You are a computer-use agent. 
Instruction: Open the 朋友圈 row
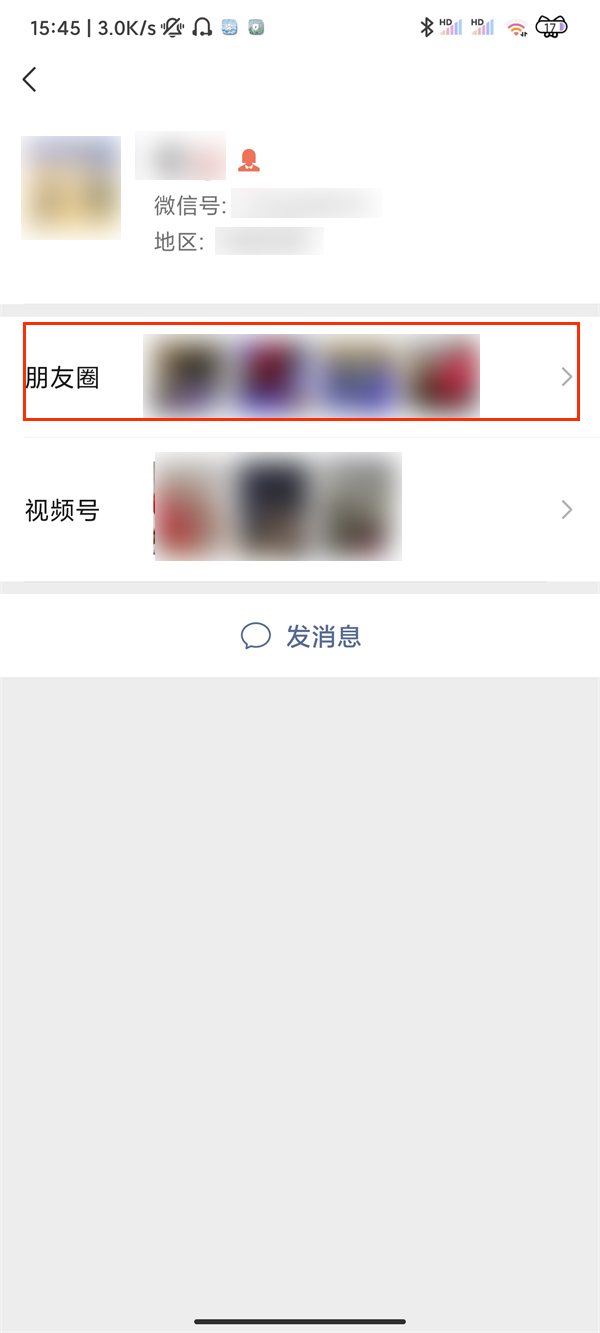point(300,377)
